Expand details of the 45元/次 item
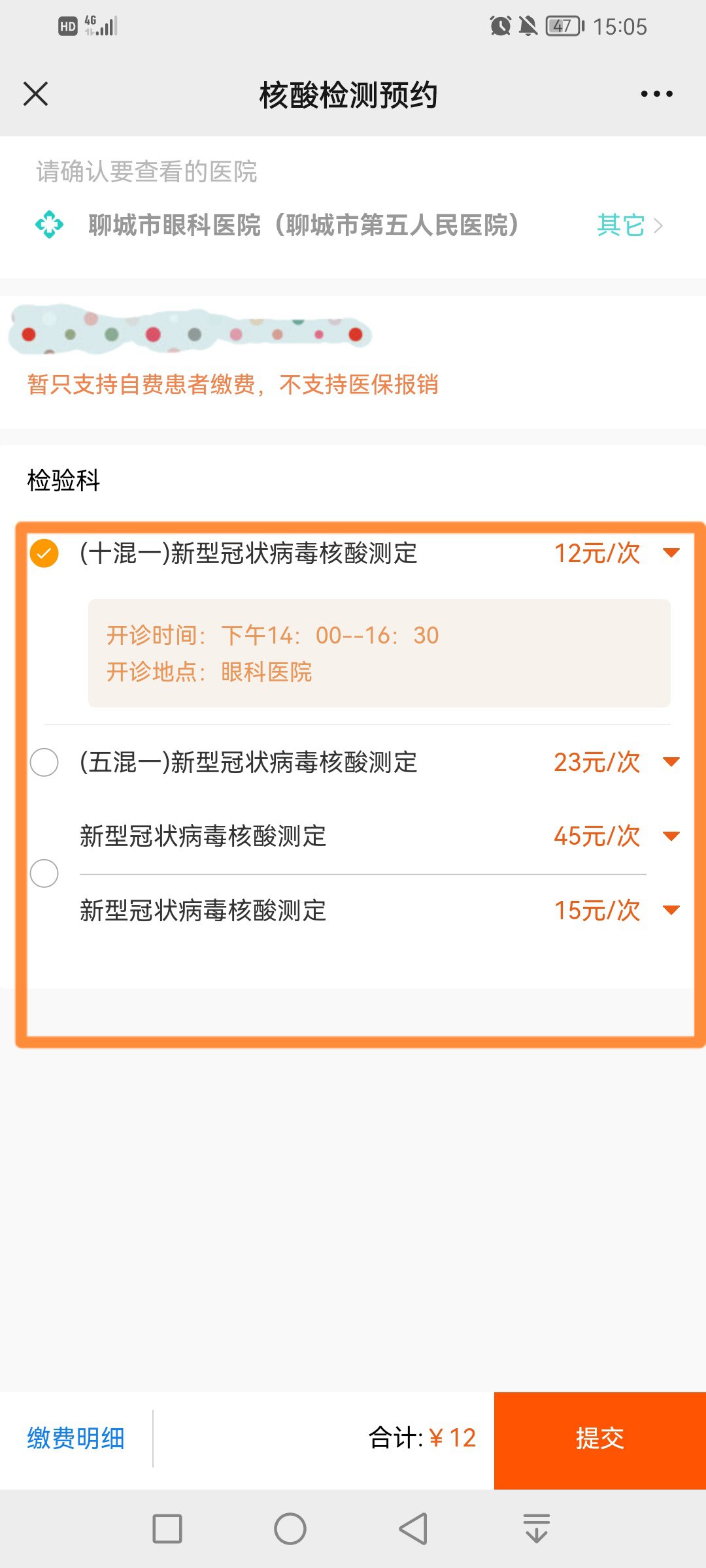Viewport: 706px width, 1568px height. click(x=671, y=836)
